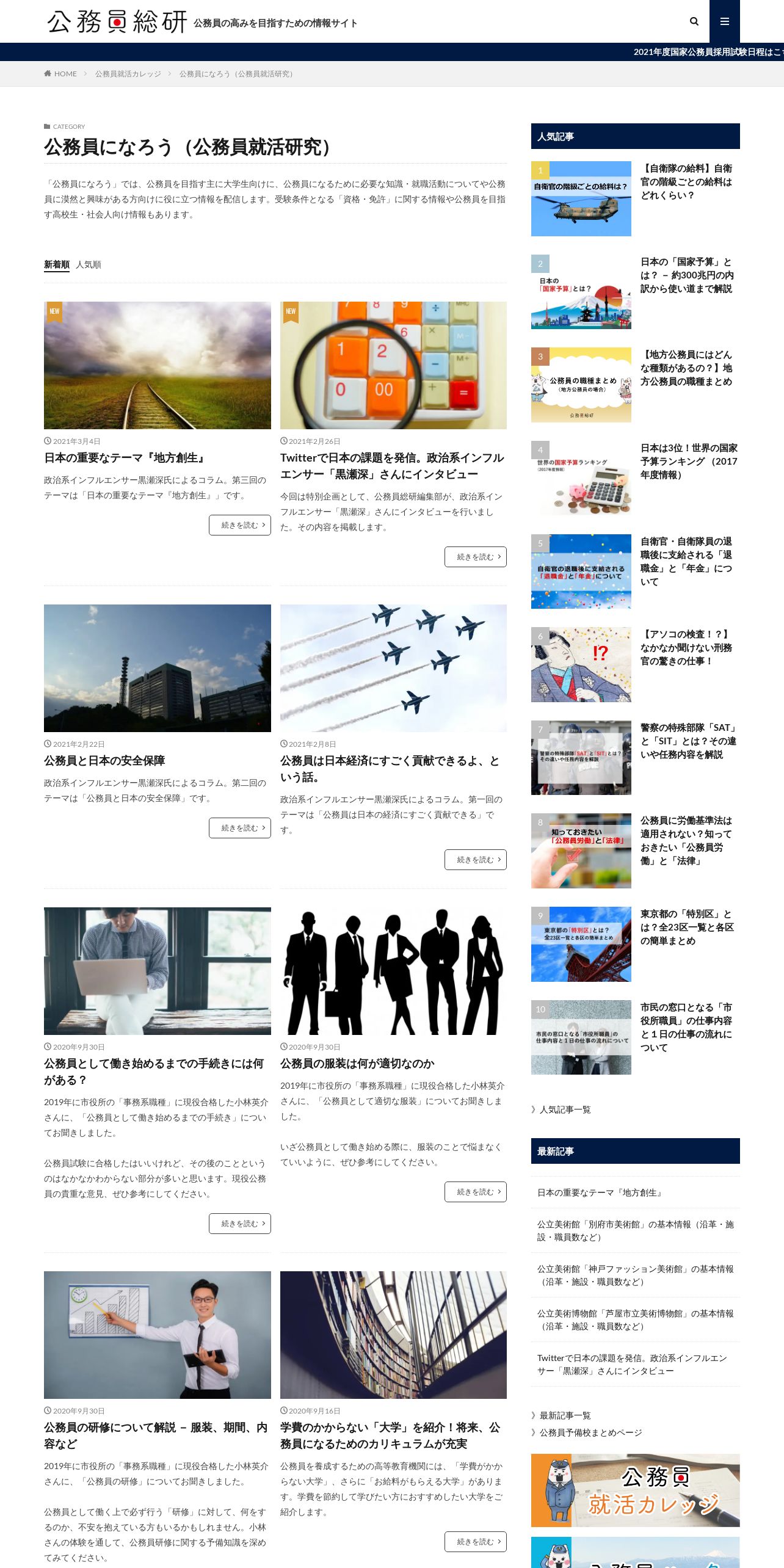Tap 続きを読む under 日本の重要なテーマ『地方創生』

click(239, 525)
